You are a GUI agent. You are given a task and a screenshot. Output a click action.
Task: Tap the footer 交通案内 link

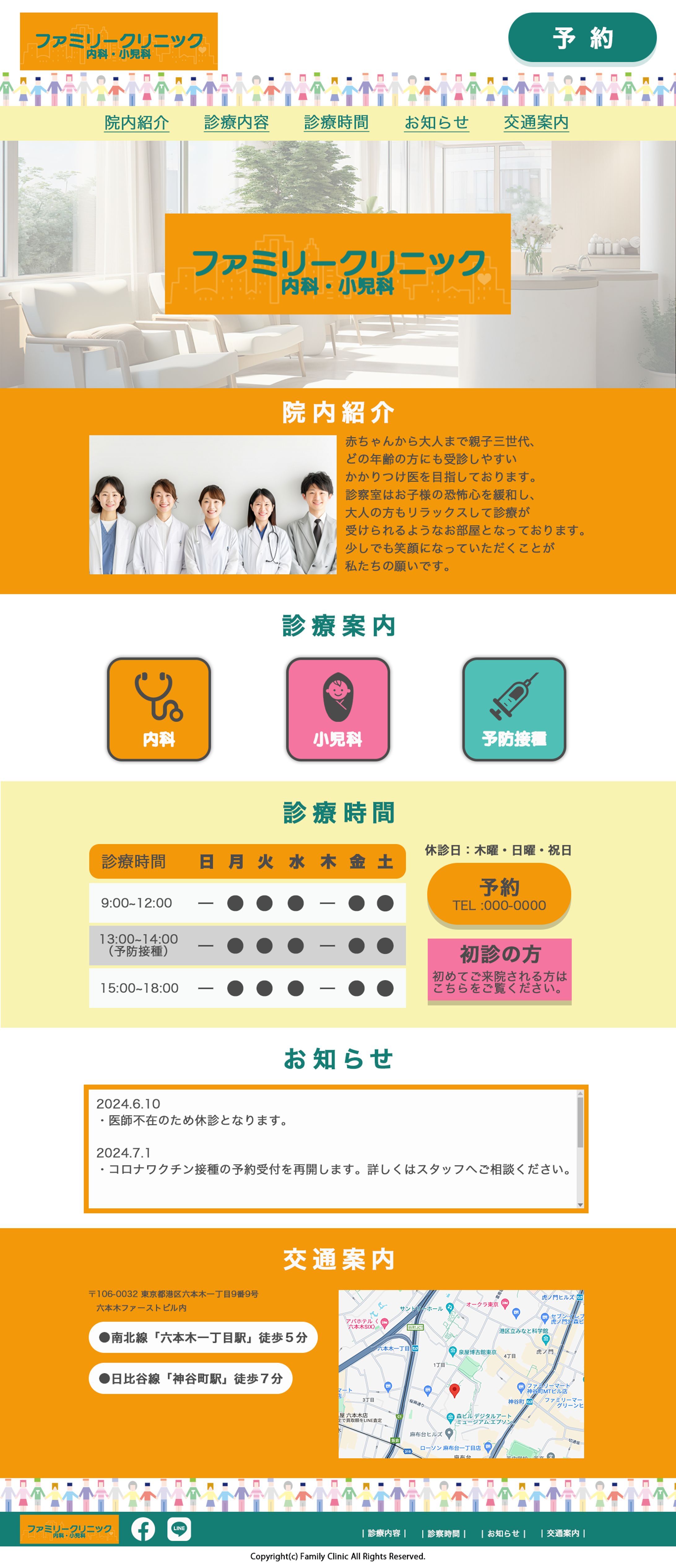(x=563, y=1533)
